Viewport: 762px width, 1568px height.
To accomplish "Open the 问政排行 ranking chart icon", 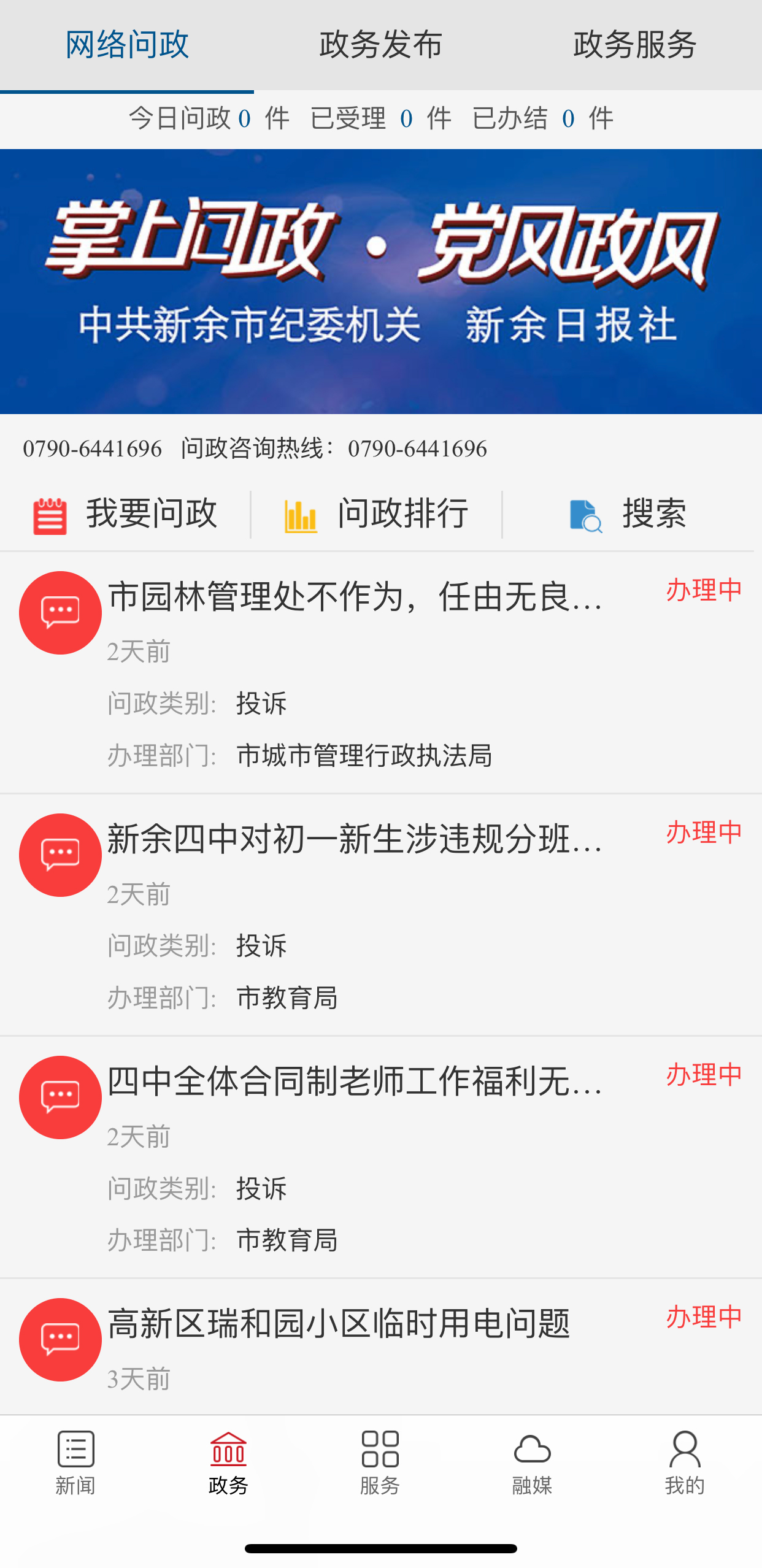I will (300, 516).
